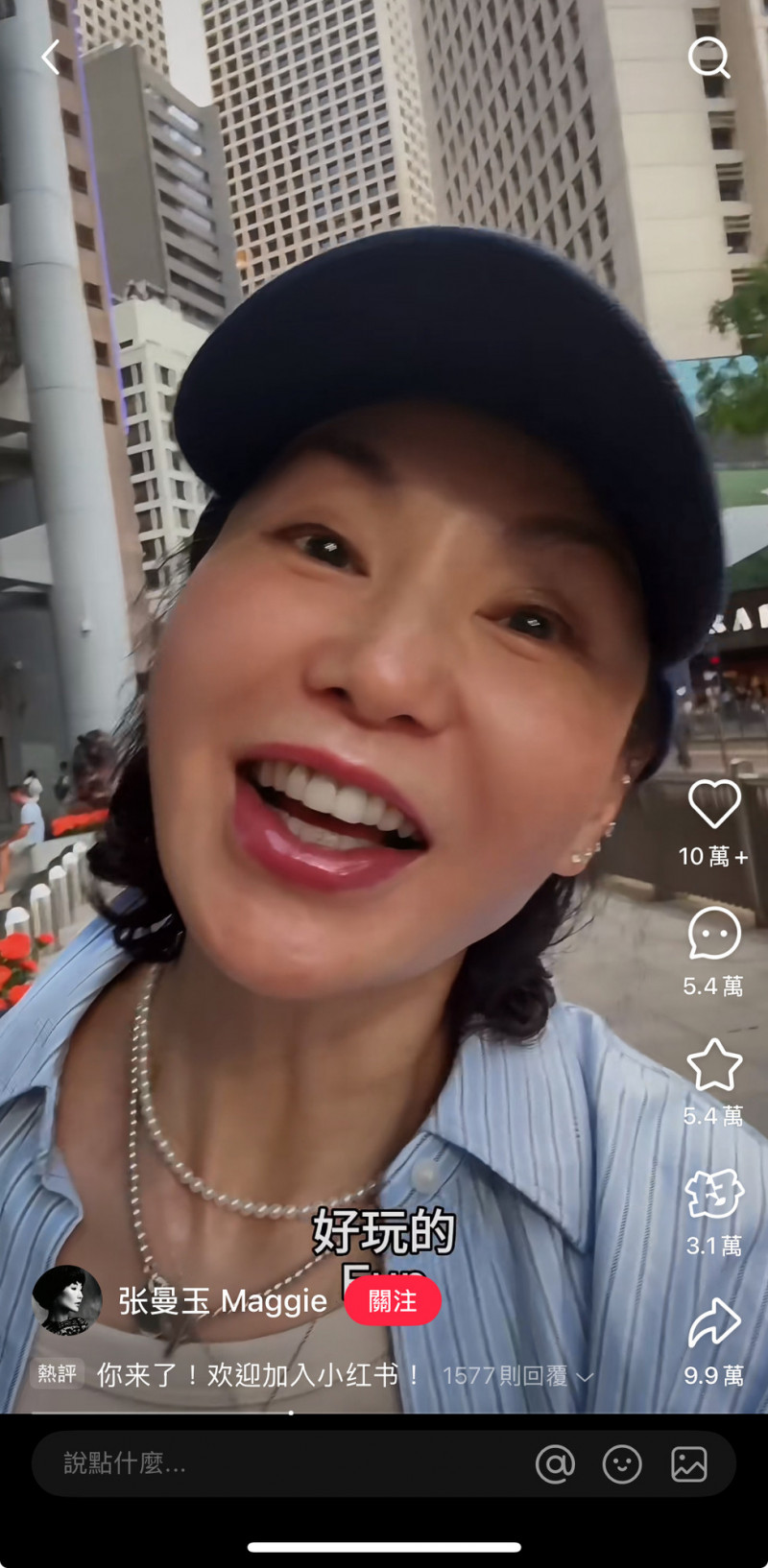Share the video with the arrow icon
Screen dimensions: 768x1568
[714, 1323]
